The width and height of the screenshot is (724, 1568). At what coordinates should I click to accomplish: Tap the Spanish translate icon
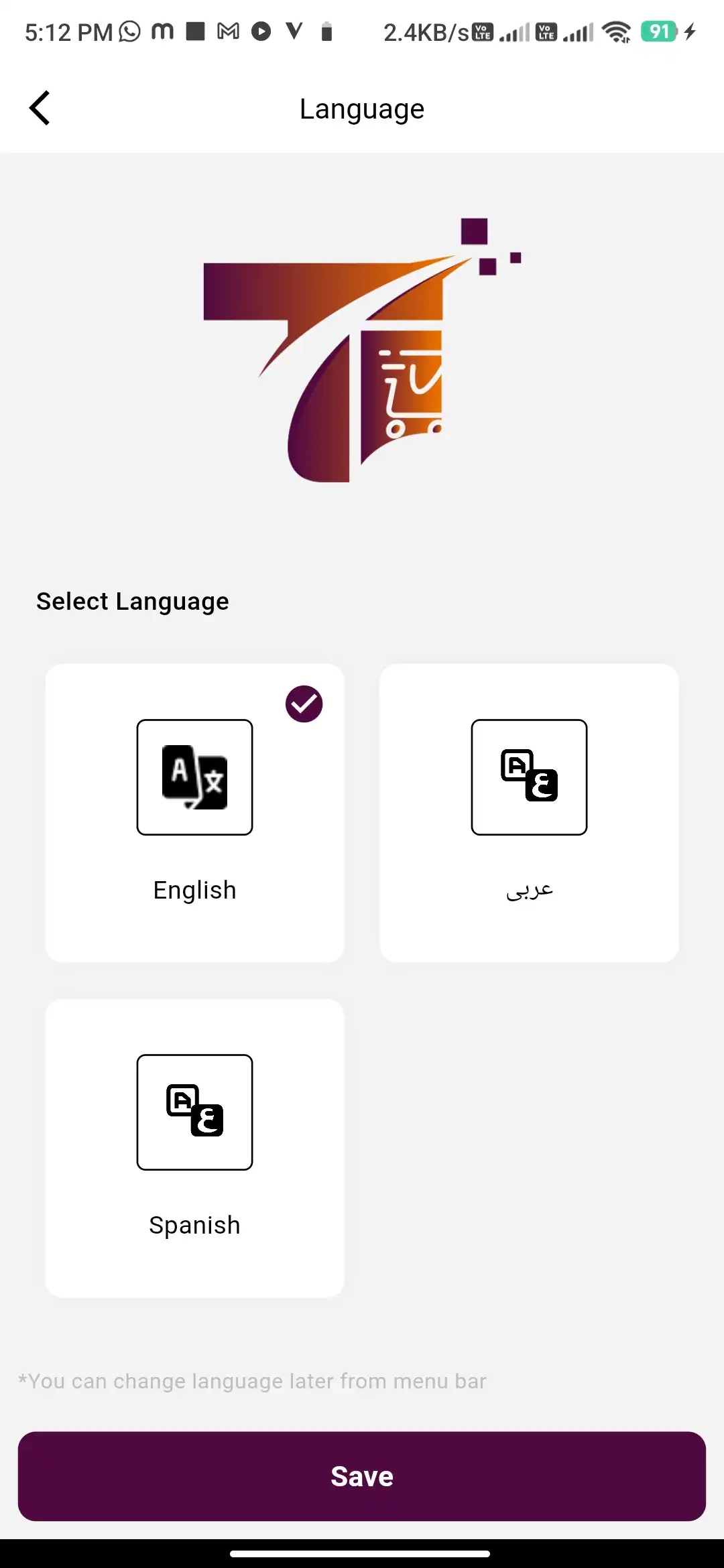tap(194, 1112)
